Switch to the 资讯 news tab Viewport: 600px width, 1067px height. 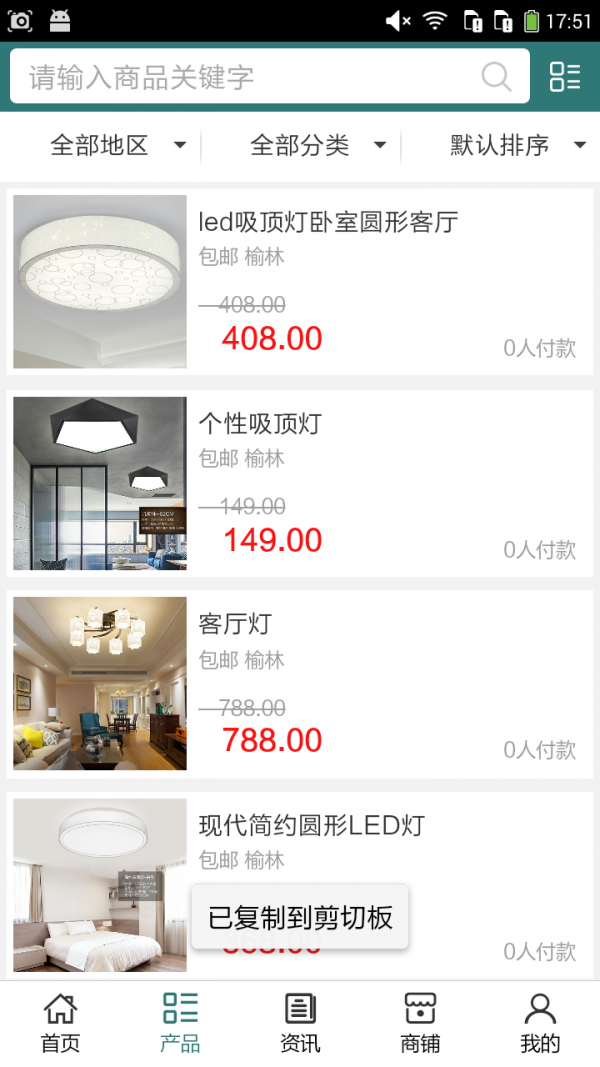300,1022
